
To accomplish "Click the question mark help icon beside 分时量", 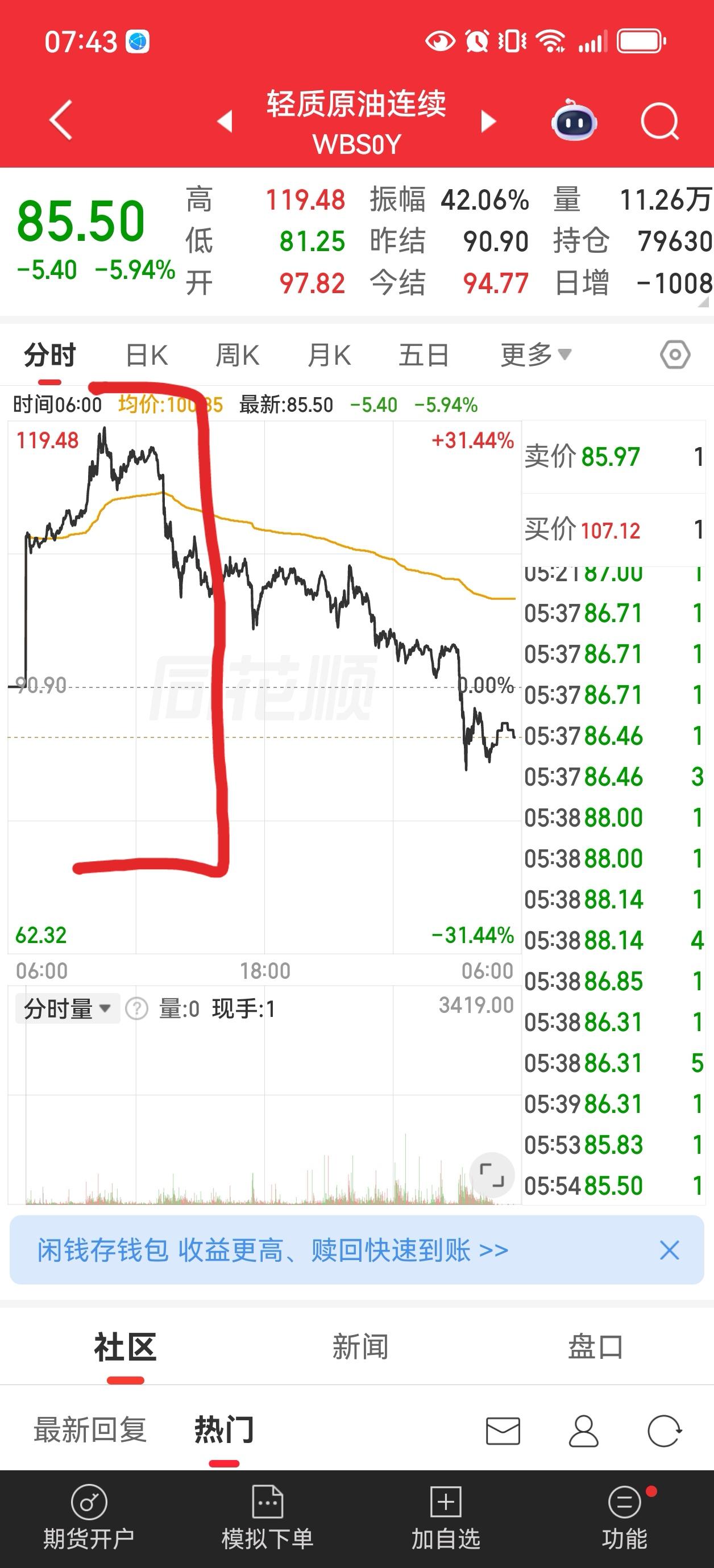I will (136, 1007).
